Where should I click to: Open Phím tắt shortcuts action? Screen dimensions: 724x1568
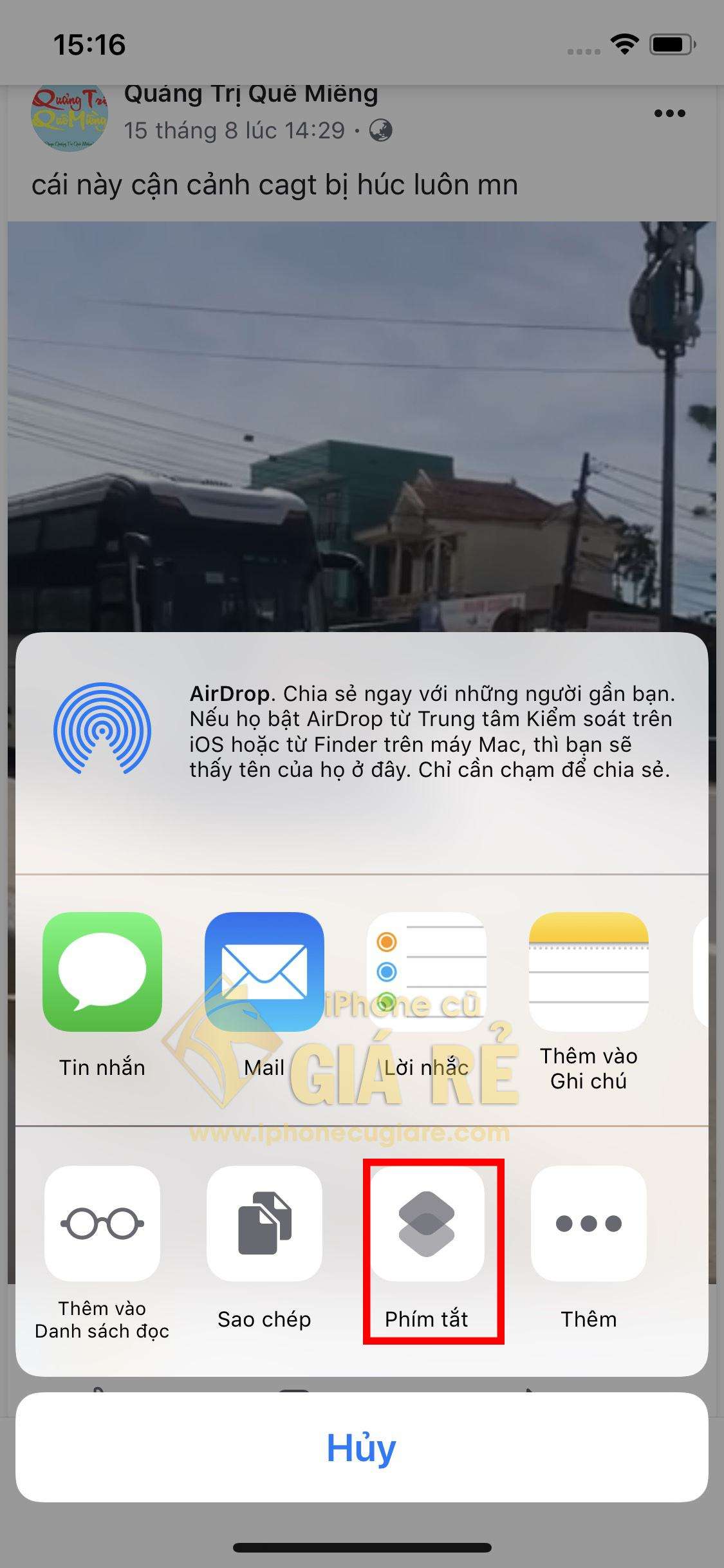tap(427, 1223)
